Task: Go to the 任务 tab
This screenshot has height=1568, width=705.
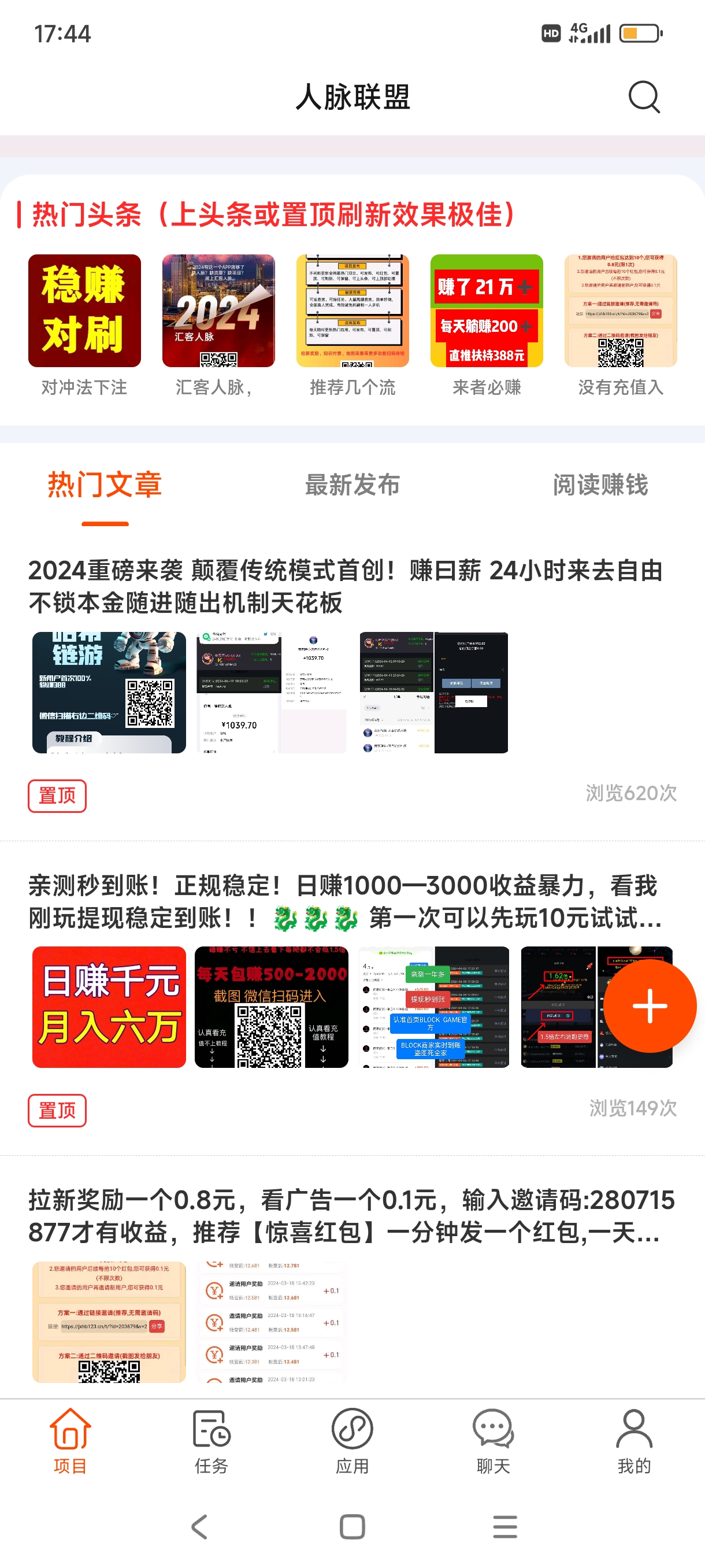Action: (x=211, y=1441)
